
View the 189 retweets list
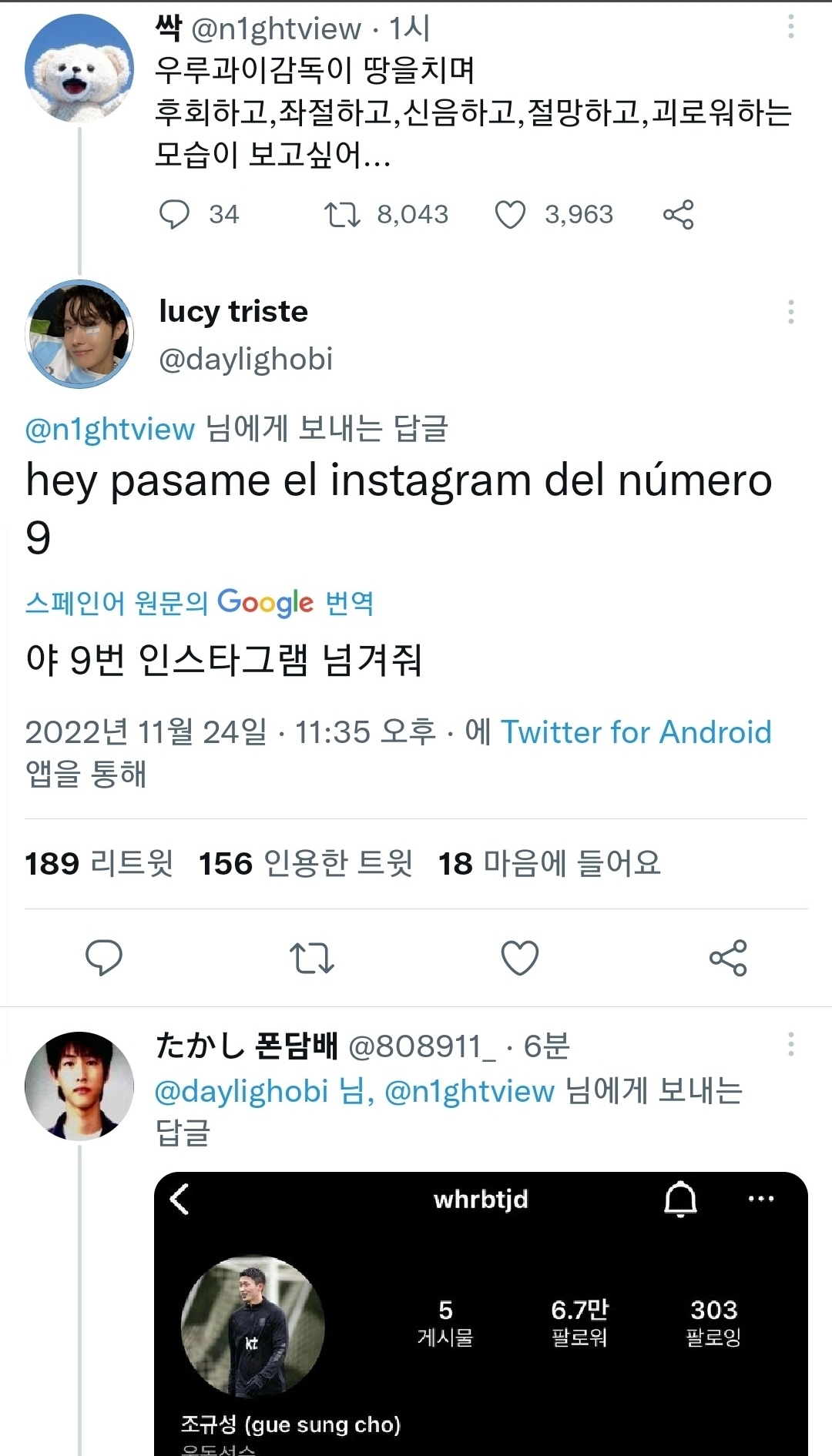pos(99,863)
